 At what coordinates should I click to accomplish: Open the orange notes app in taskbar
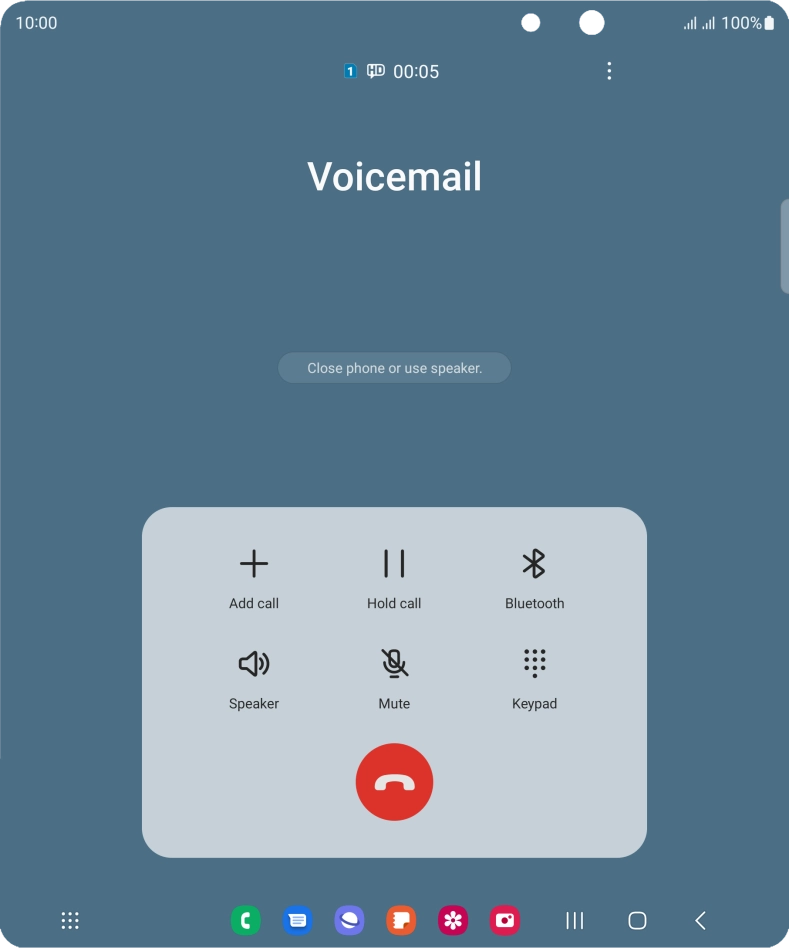(401, 921)
